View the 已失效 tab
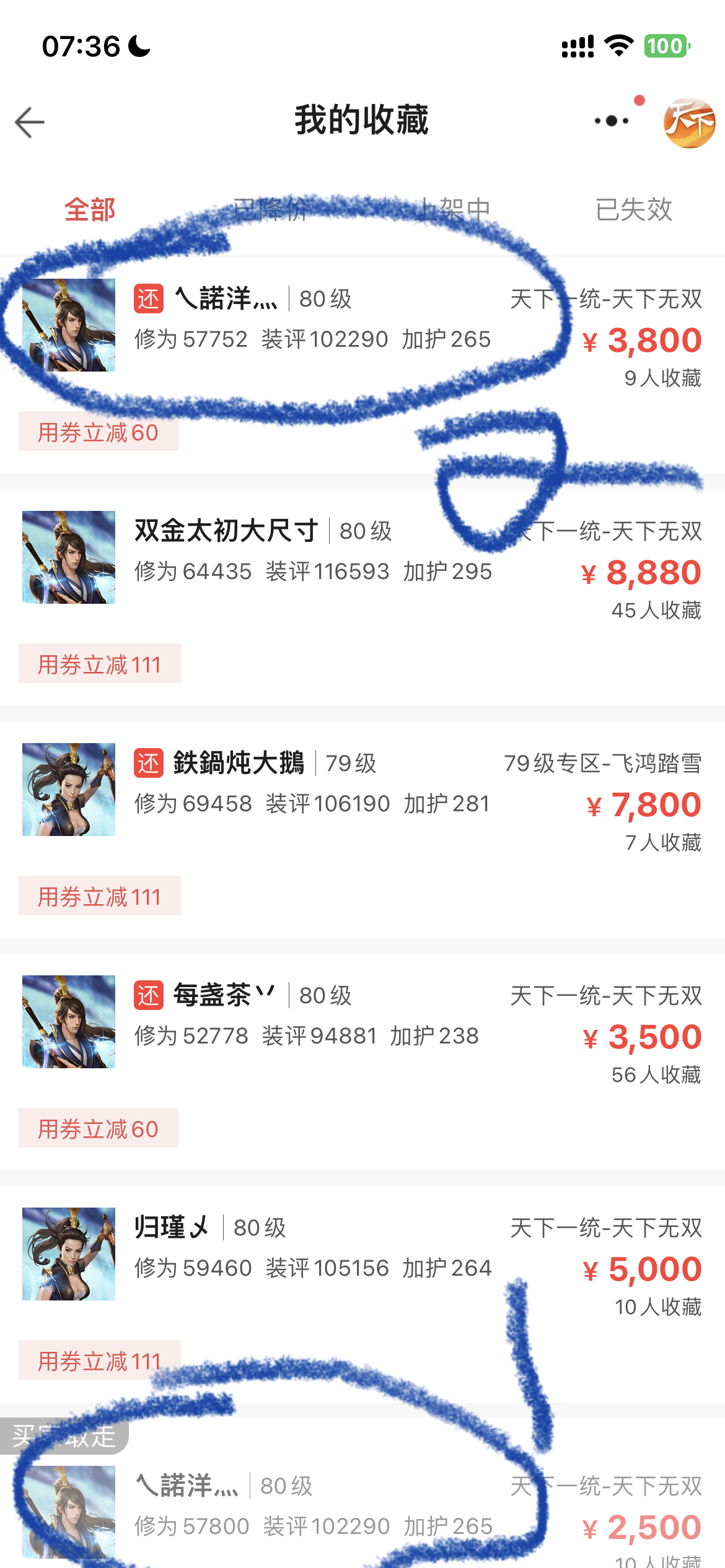This screenshot has width=725, height=1568. tap(633, 210)
